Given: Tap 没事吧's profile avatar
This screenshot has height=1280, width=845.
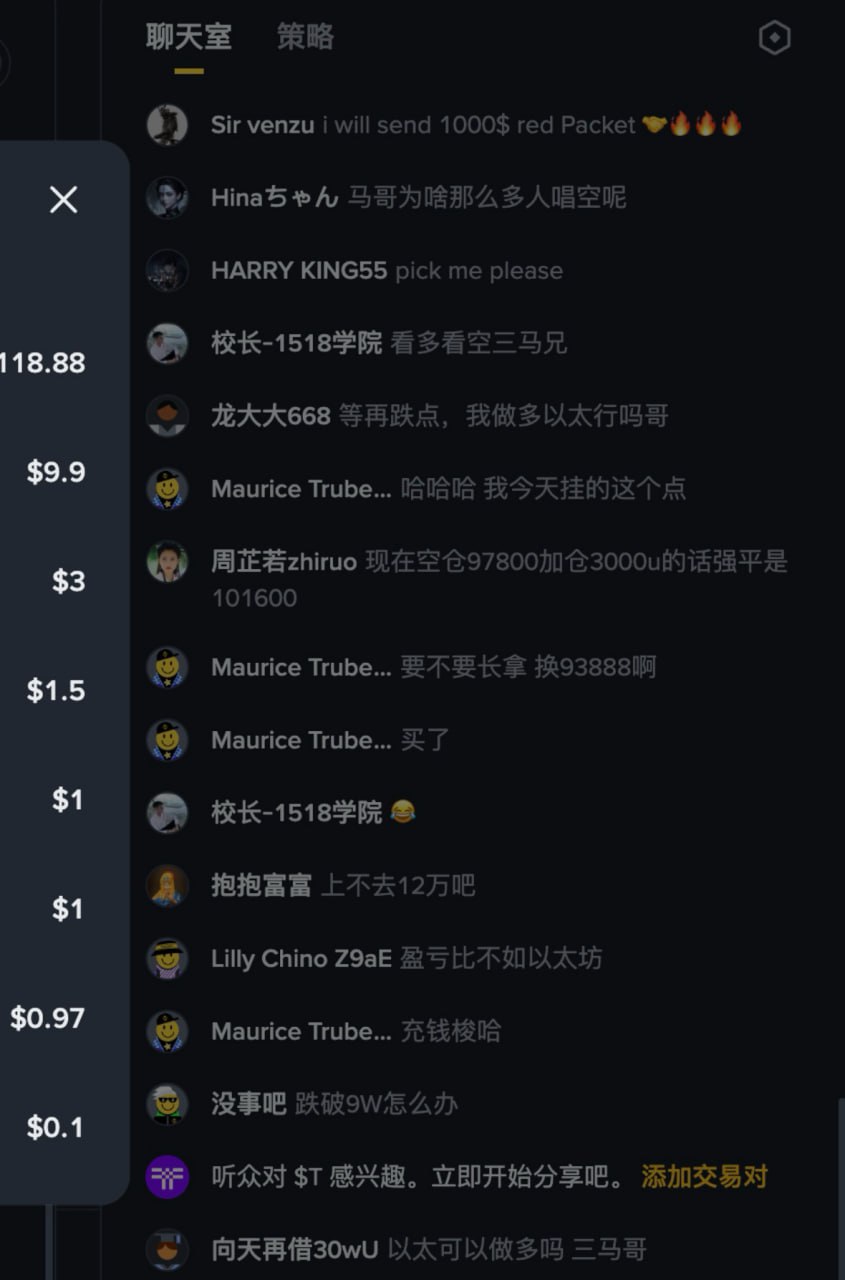Looking at the screenshot, I should click(x=167, y=1104).
